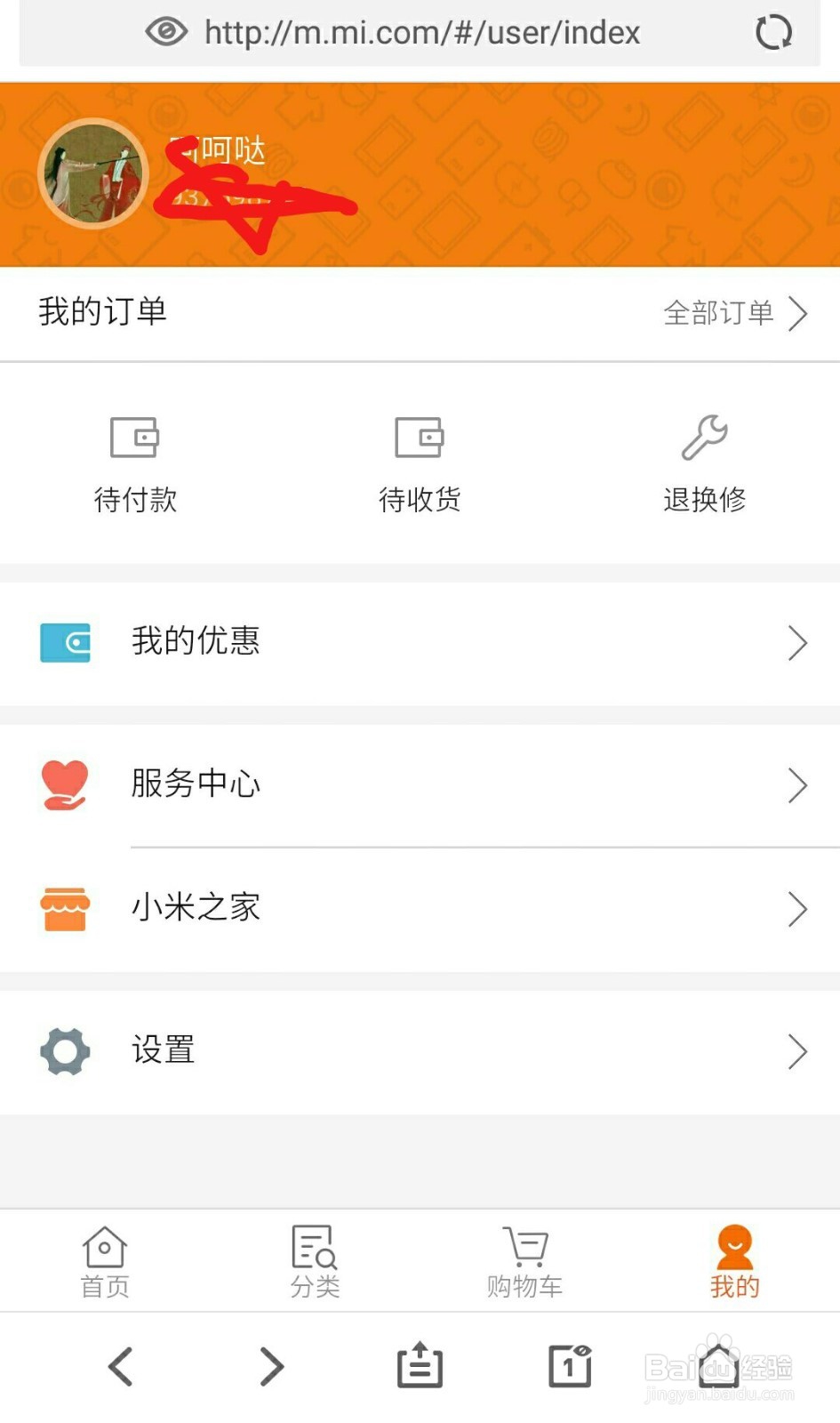Open 我的优惠 via the blue wallet icon
The width and height of the screenshot is (840, 1423).
tap(64, 642)
